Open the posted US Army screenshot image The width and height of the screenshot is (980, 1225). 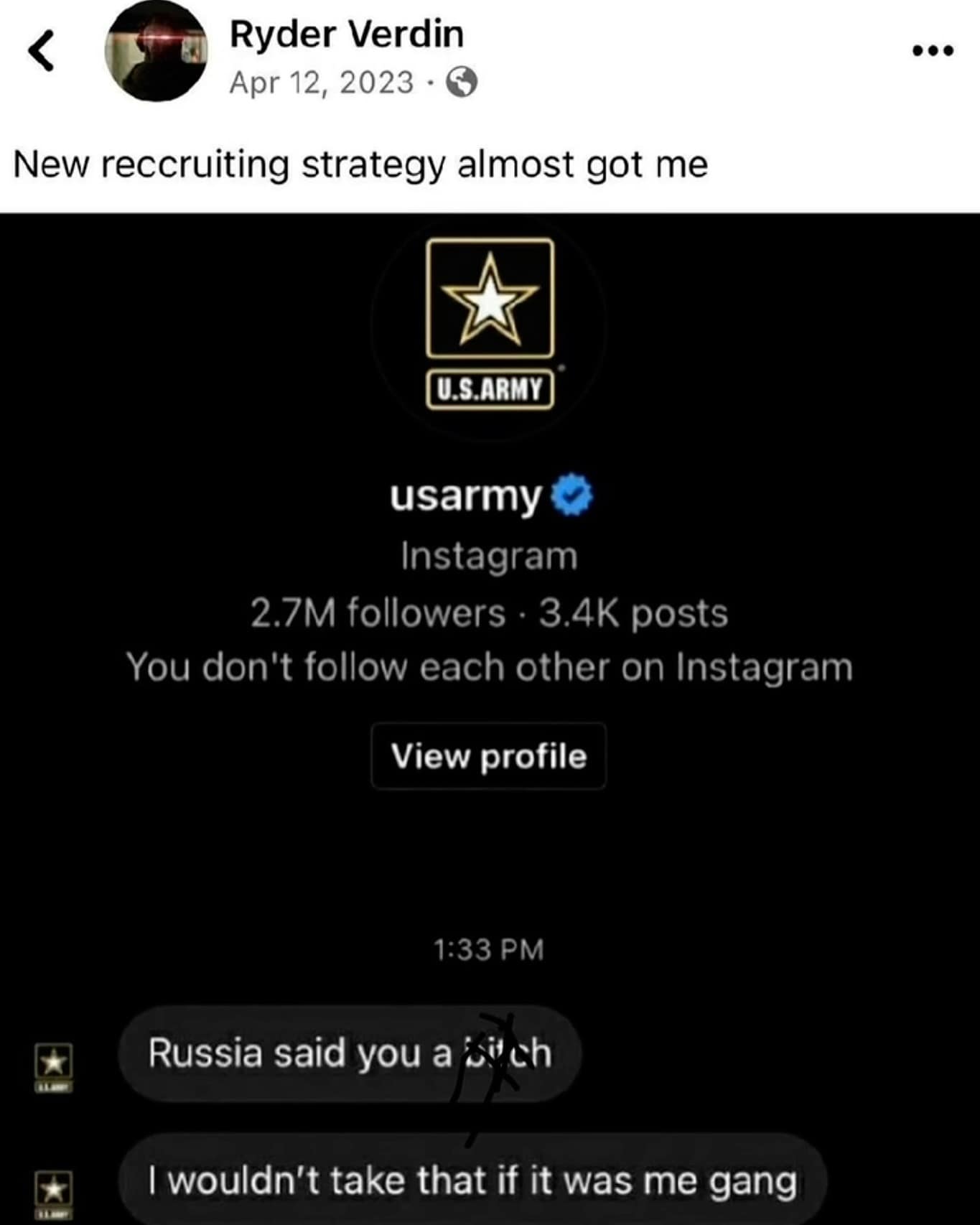coord(490,718)
